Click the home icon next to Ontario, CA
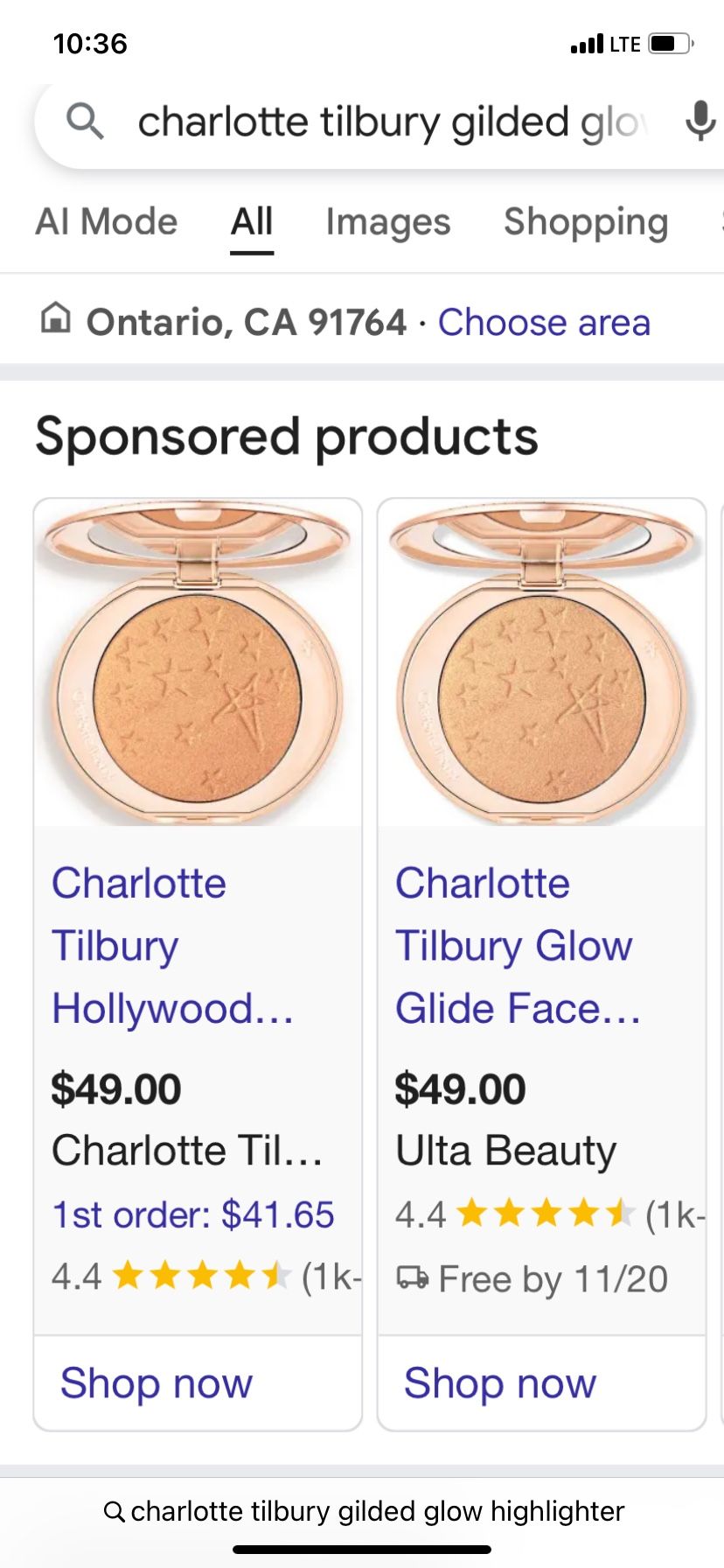This screenshot has height=1568, width=724. pos(55,321)
